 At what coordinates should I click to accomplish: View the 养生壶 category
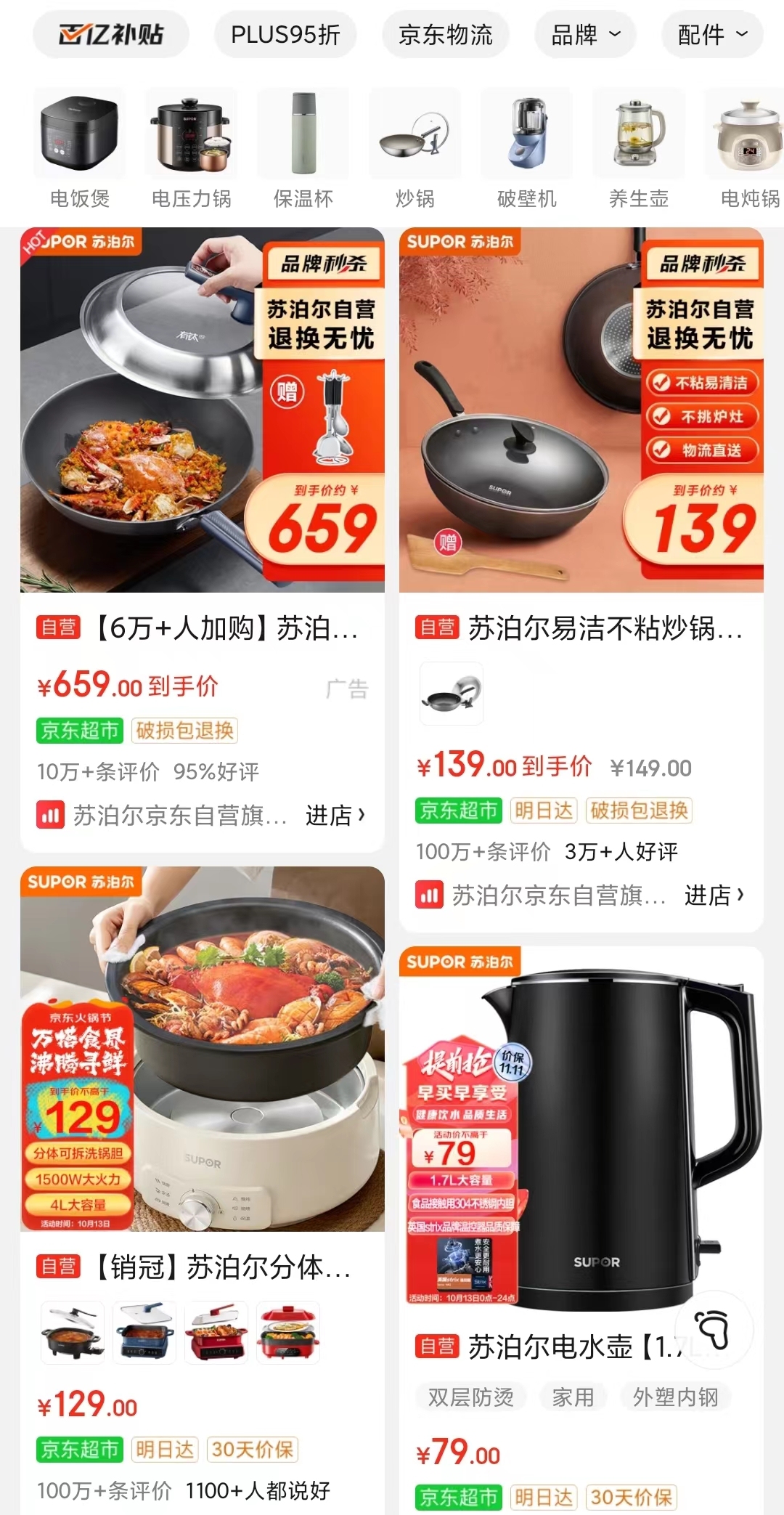click(x=639, y=150)
